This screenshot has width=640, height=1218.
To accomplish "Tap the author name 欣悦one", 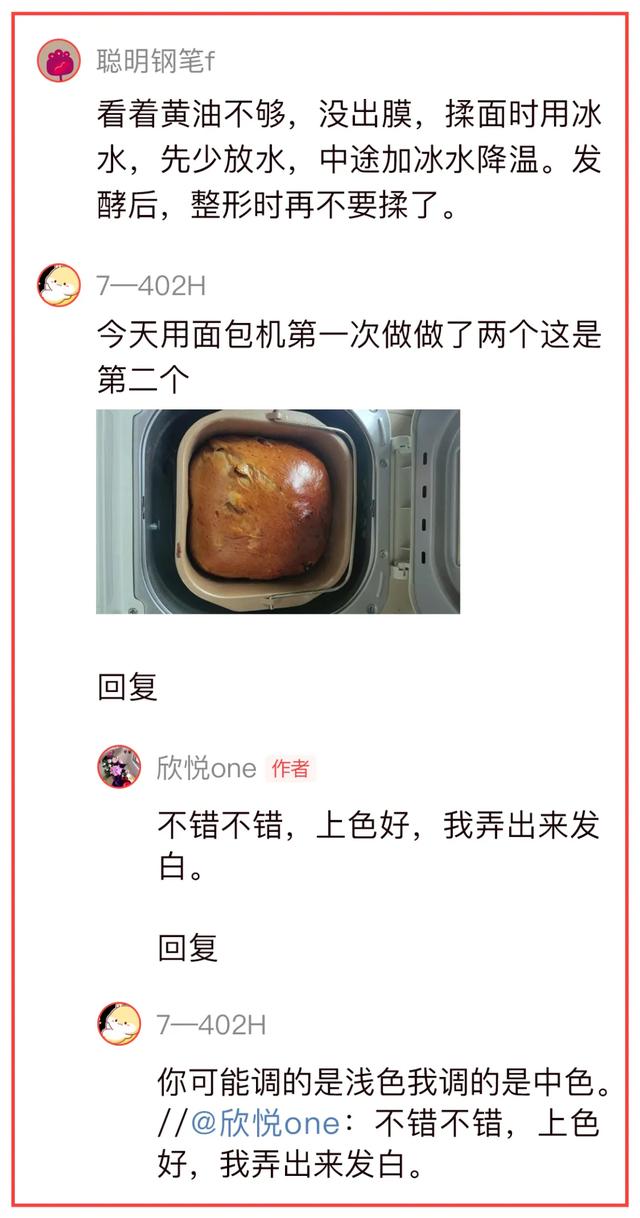I will (x=207, y=768).
